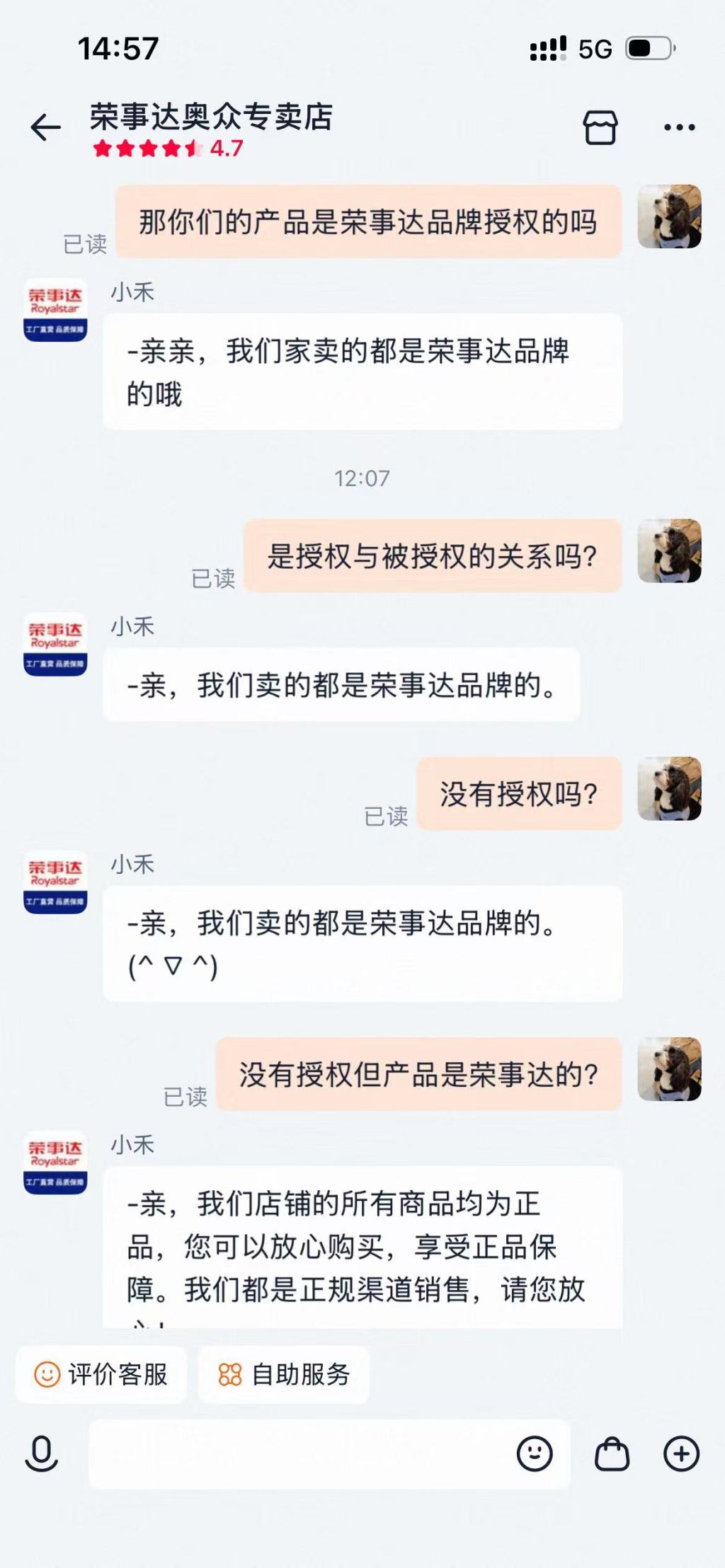Screen dimensions: 725x1568
Task: Tap 评价客服 to rate customer service
Action: click(101, 1374)
